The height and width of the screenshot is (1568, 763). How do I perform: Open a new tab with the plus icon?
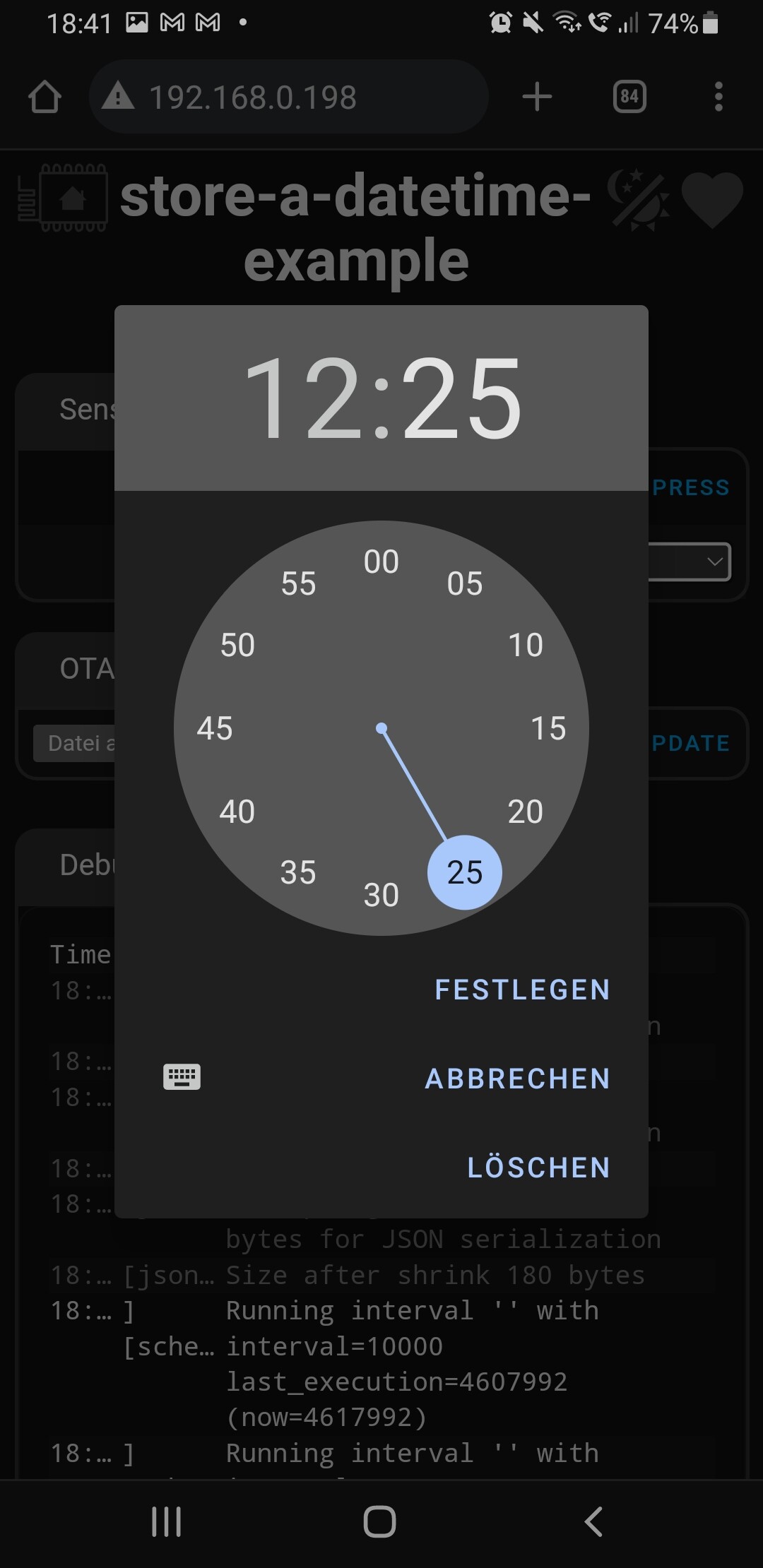tap(537, 97)
